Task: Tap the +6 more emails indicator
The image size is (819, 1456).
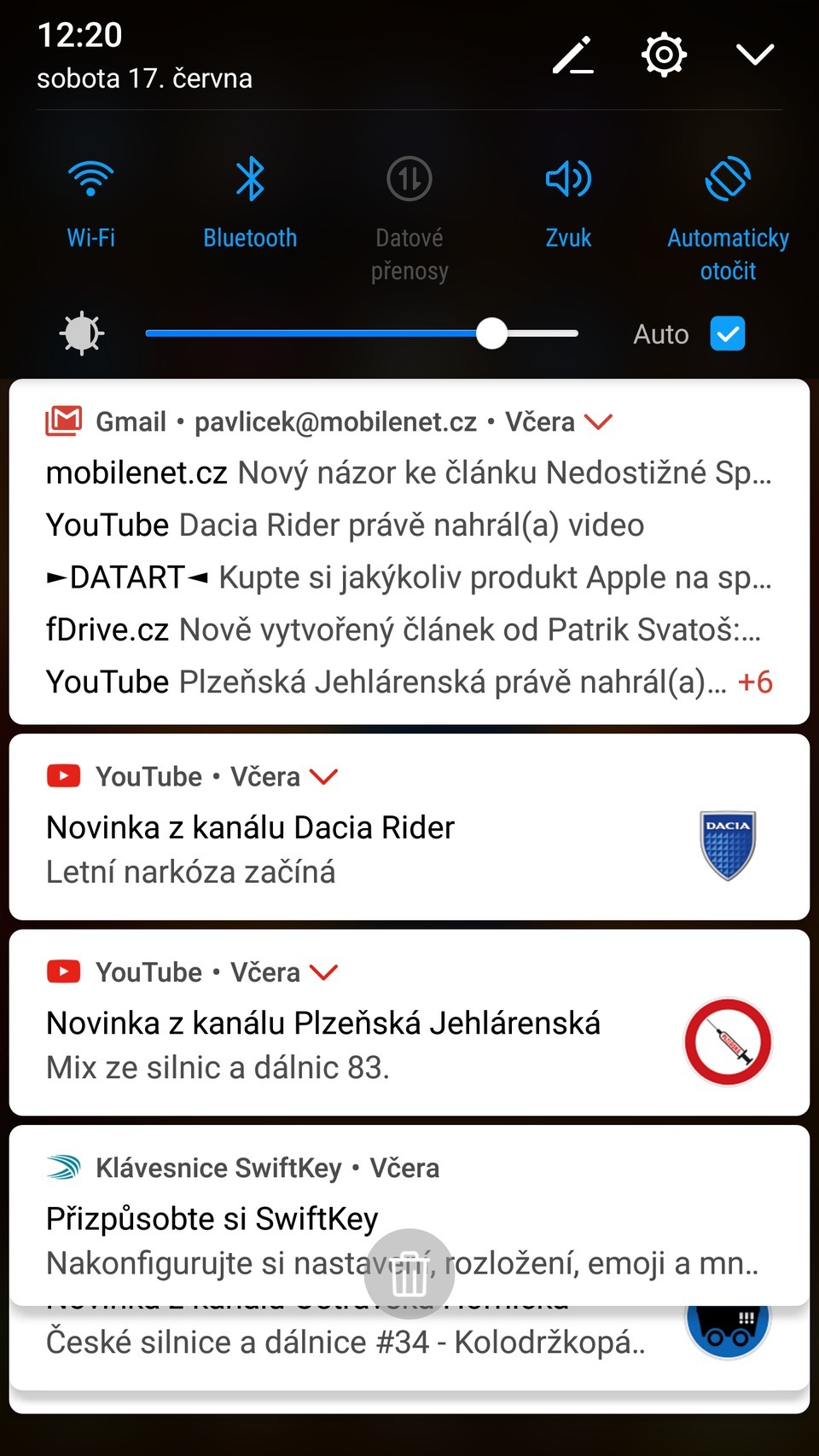Action: tap(754, 682)
